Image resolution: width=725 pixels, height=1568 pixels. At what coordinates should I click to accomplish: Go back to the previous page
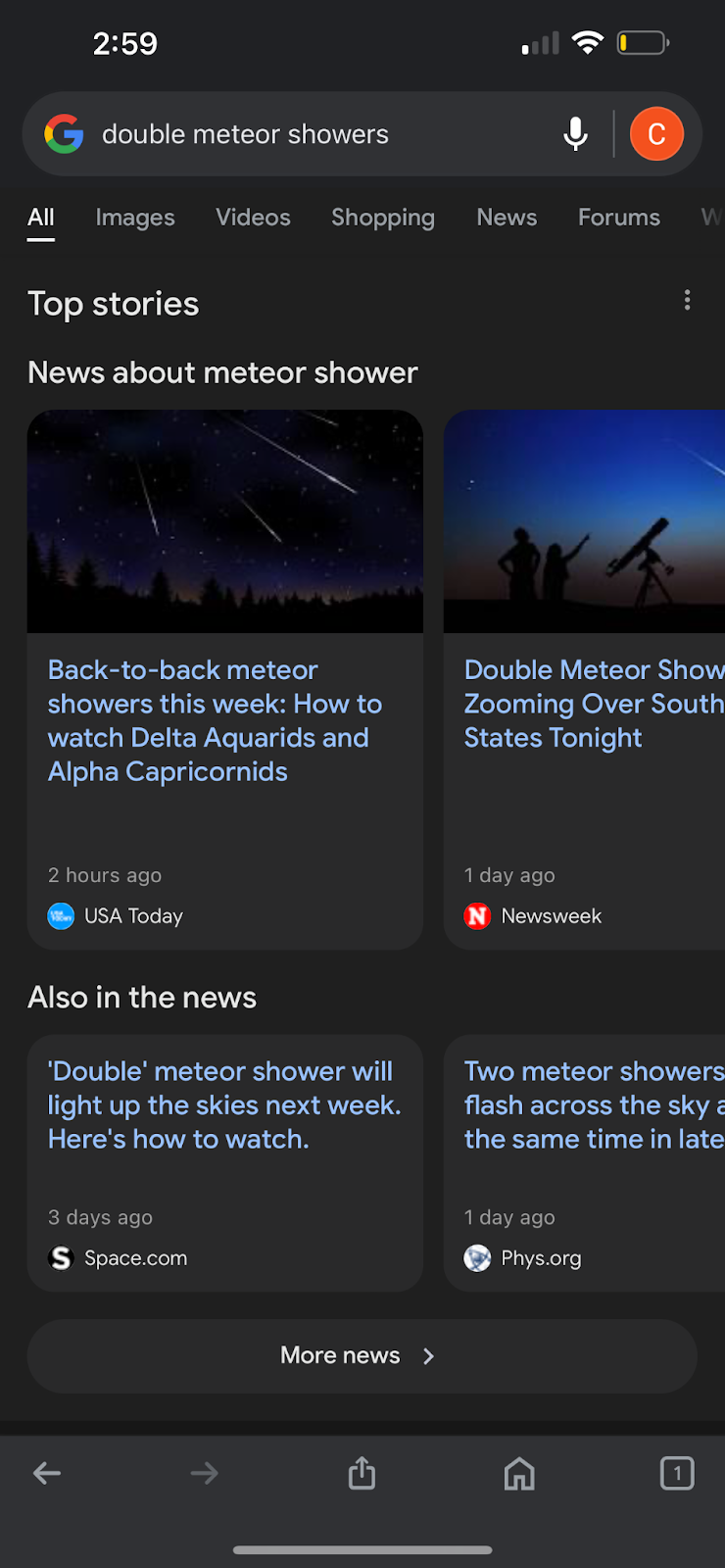47,1473
